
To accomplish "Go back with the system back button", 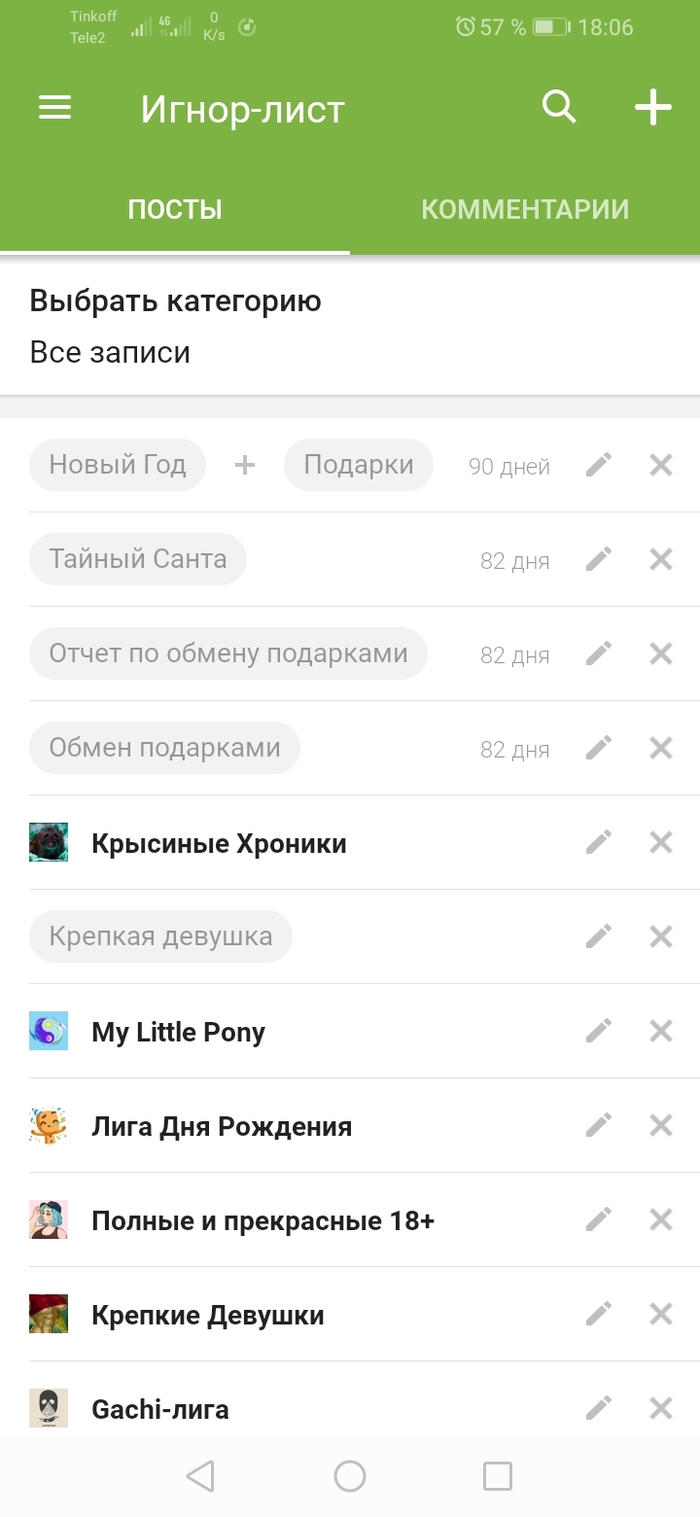I will click(x=200, y=1476).
